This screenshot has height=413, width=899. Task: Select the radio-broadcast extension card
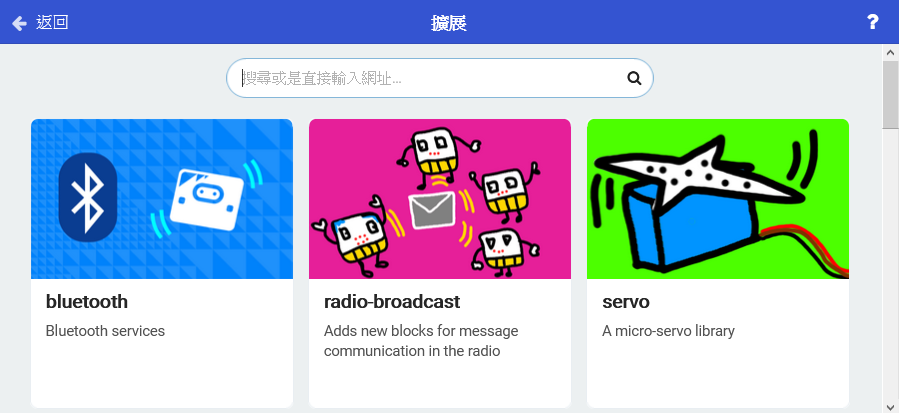[x=440, y=262]
